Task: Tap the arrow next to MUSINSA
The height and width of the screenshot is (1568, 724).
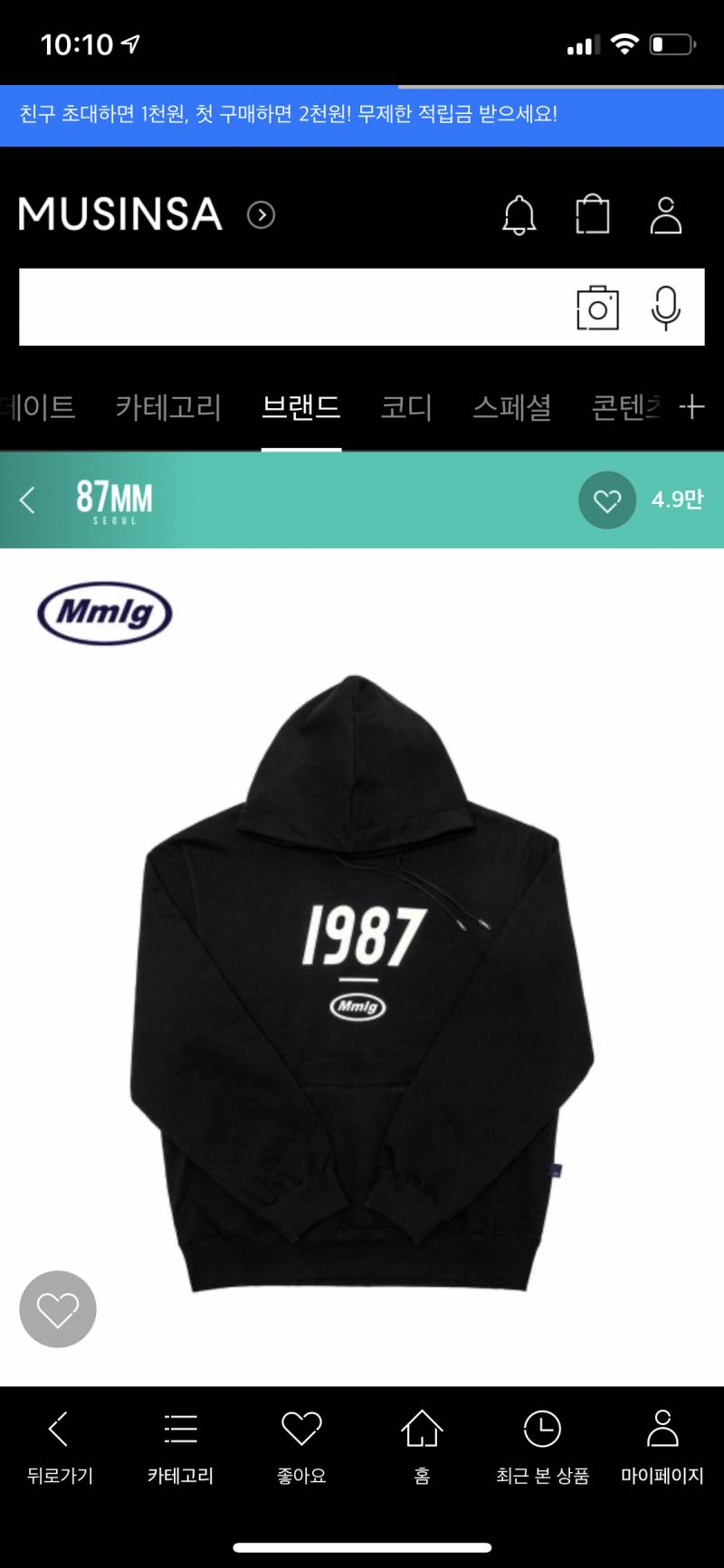Action: pyautogui.click(x=262, y=215)
